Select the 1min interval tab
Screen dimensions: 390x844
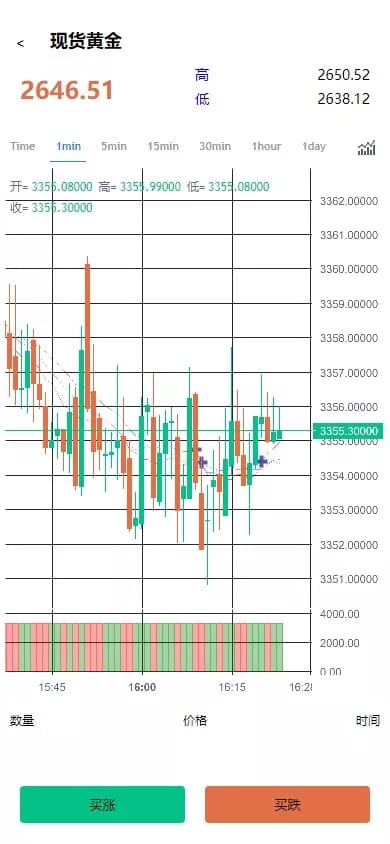click(68, 146)
